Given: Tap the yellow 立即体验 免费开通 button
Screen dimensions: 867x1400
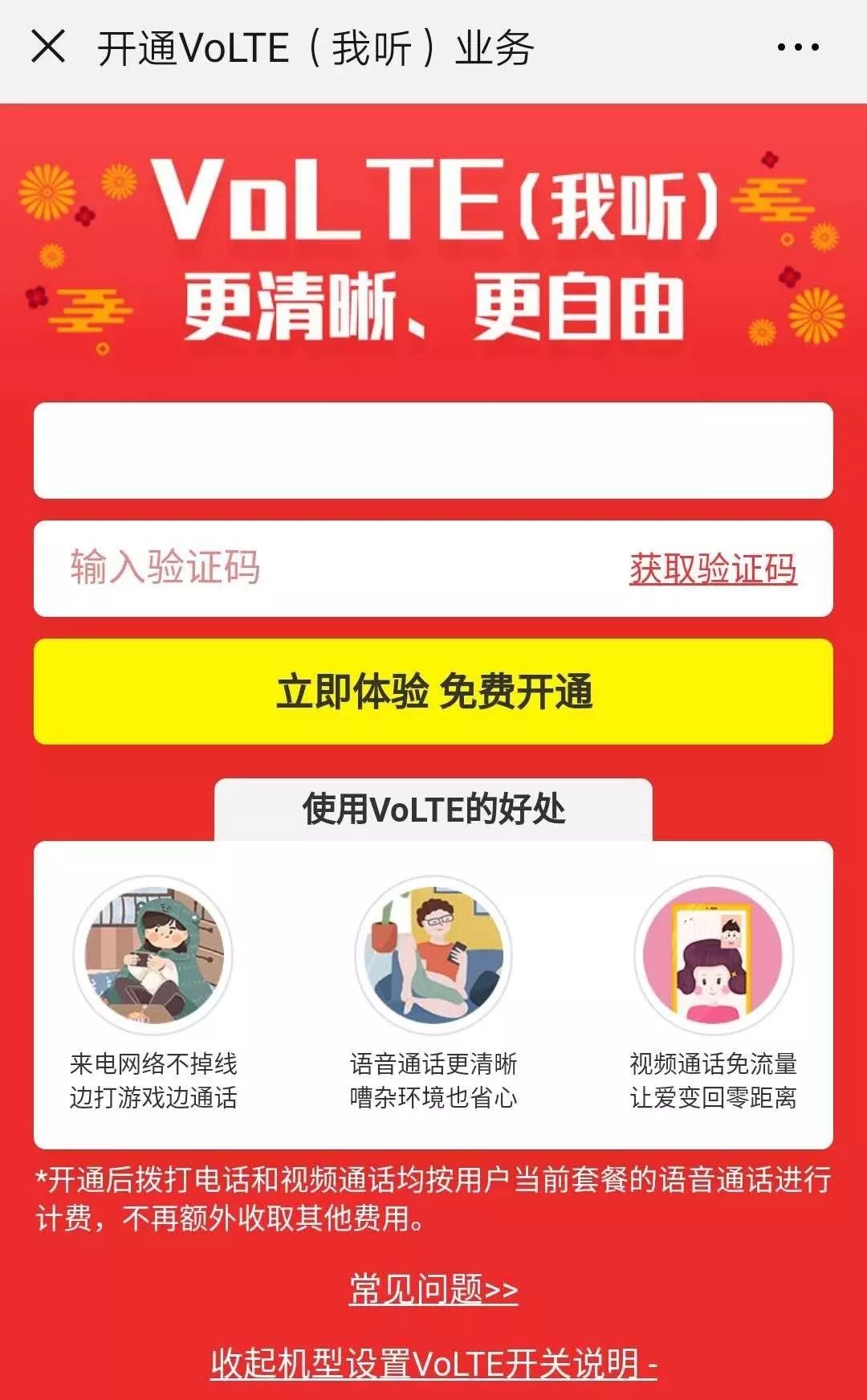Looking at the screenshot, I should click(x=433, y=692).
